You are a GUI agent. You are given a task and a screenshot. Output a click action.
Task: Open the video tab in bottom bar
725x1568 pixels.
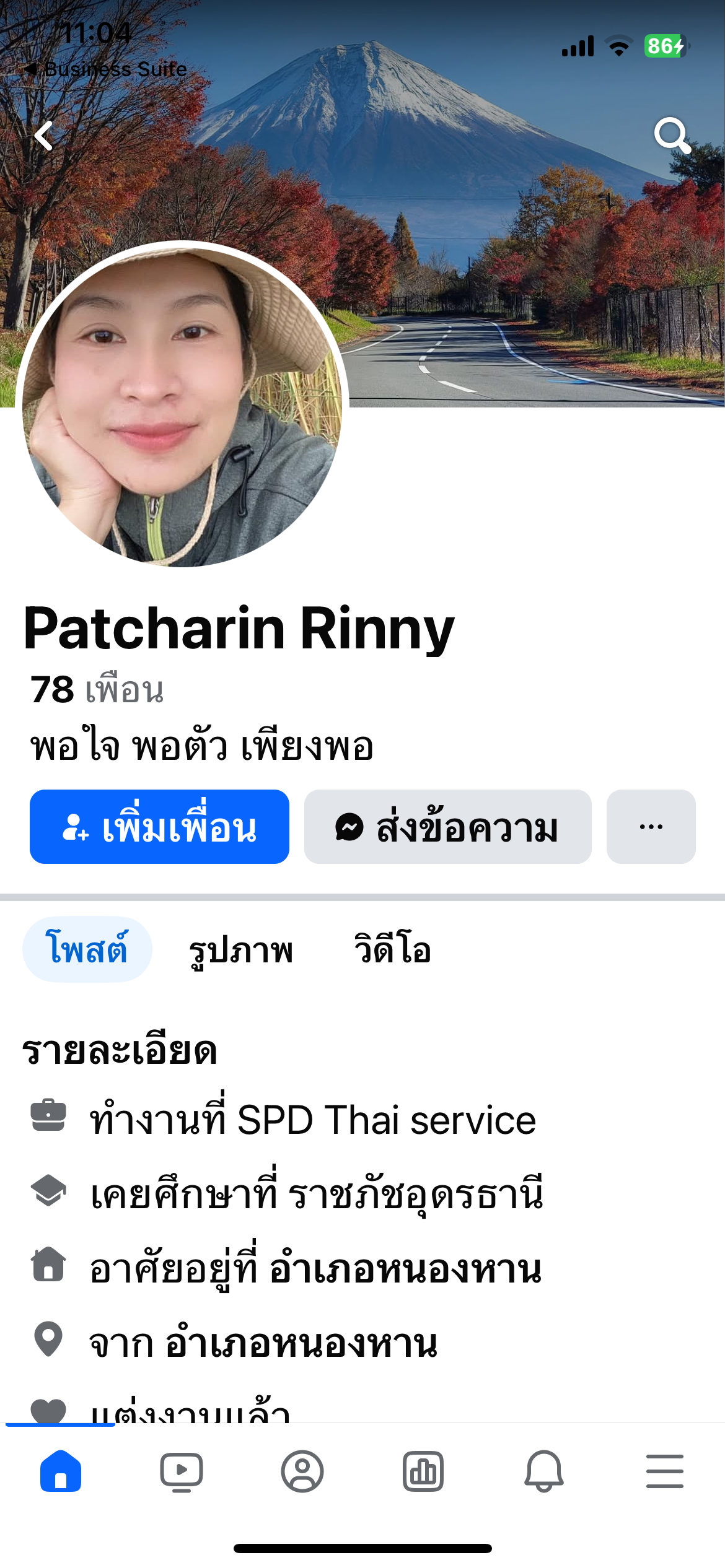[x=182, y=1471]
